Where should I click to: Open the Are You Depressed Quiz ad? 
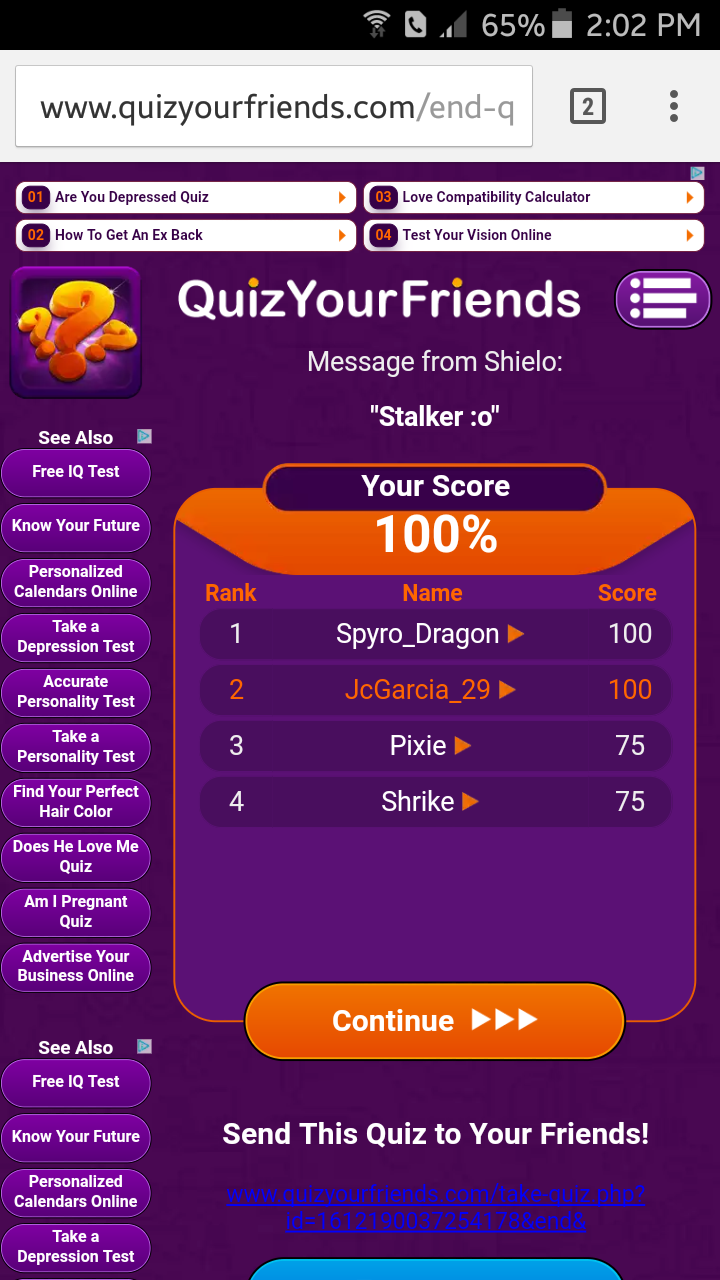coord(186,197)
